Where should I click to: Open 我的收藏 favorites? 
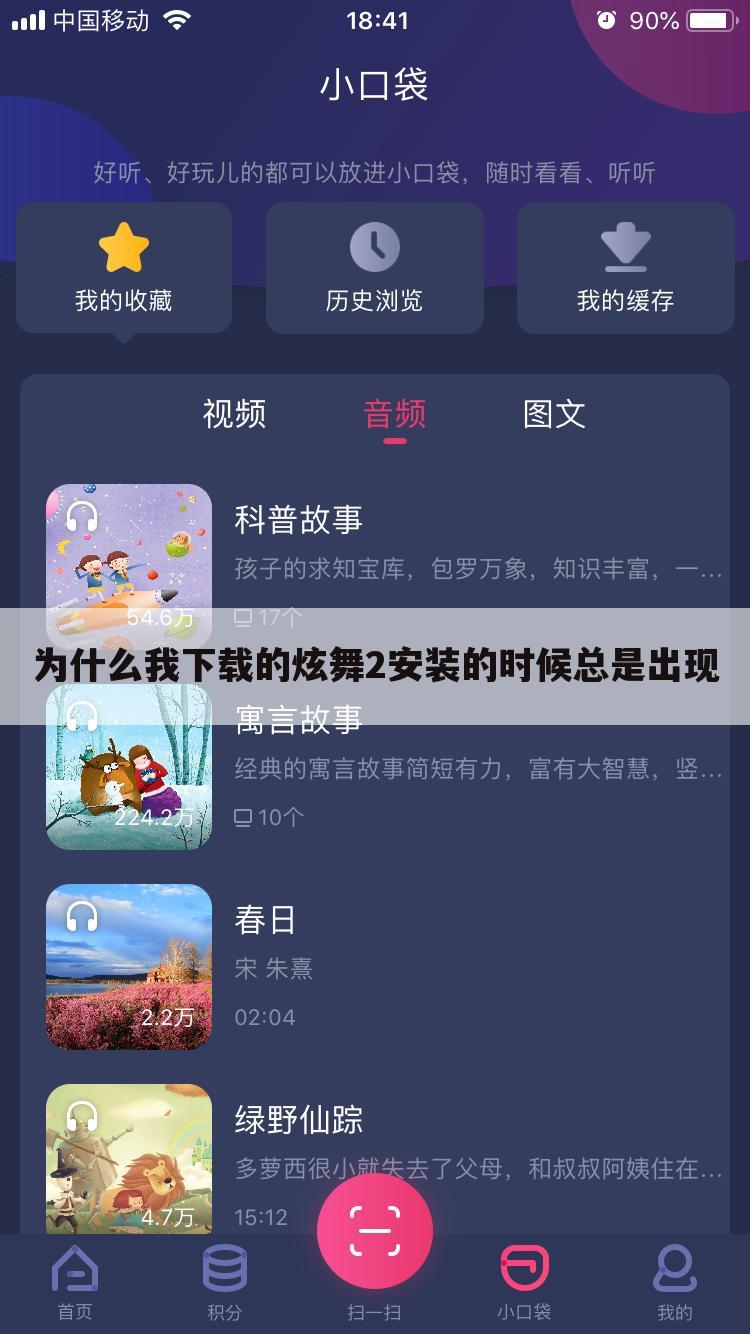(124, 267)
